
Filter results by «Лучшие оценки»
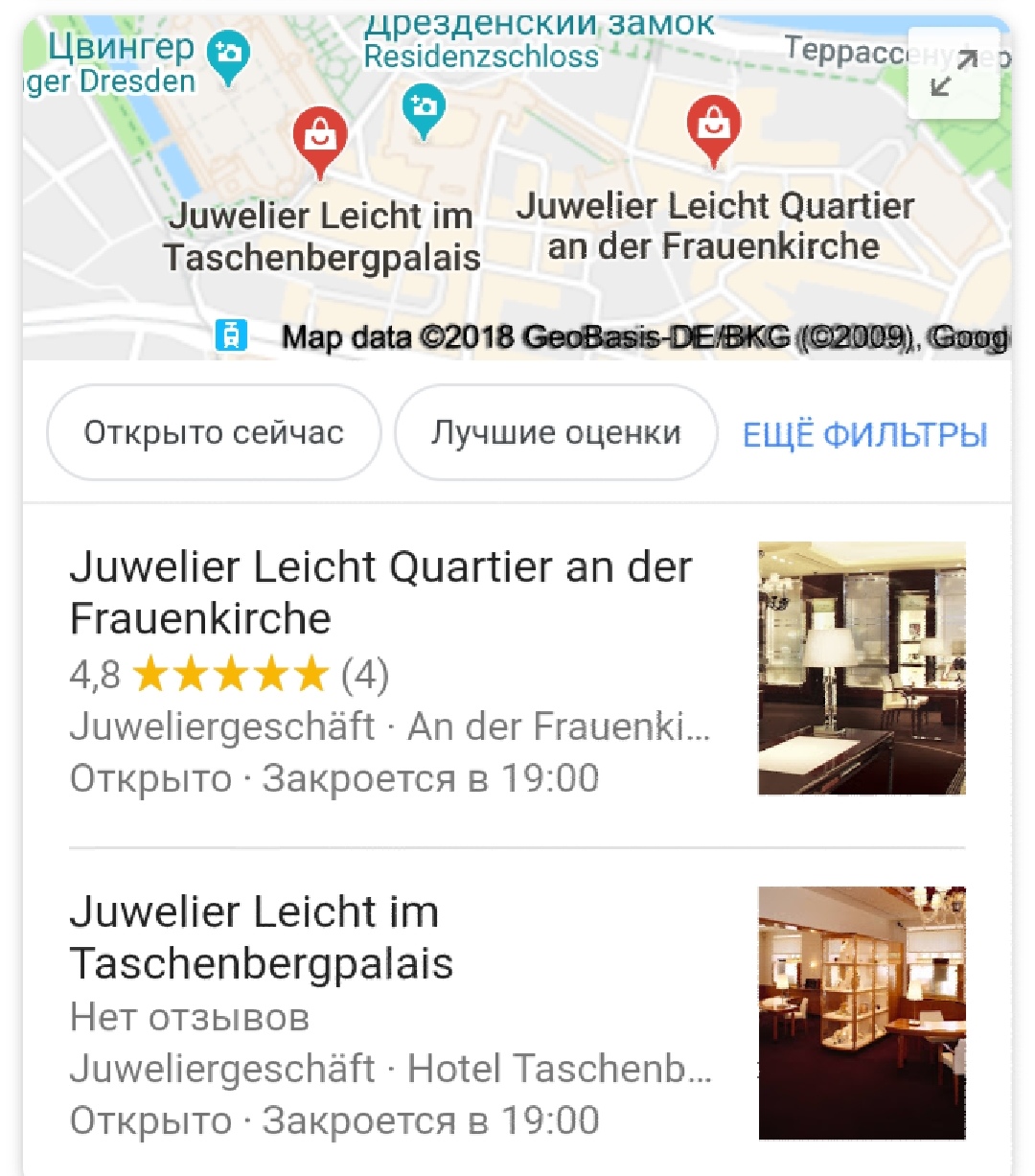[x=555, y=433]
